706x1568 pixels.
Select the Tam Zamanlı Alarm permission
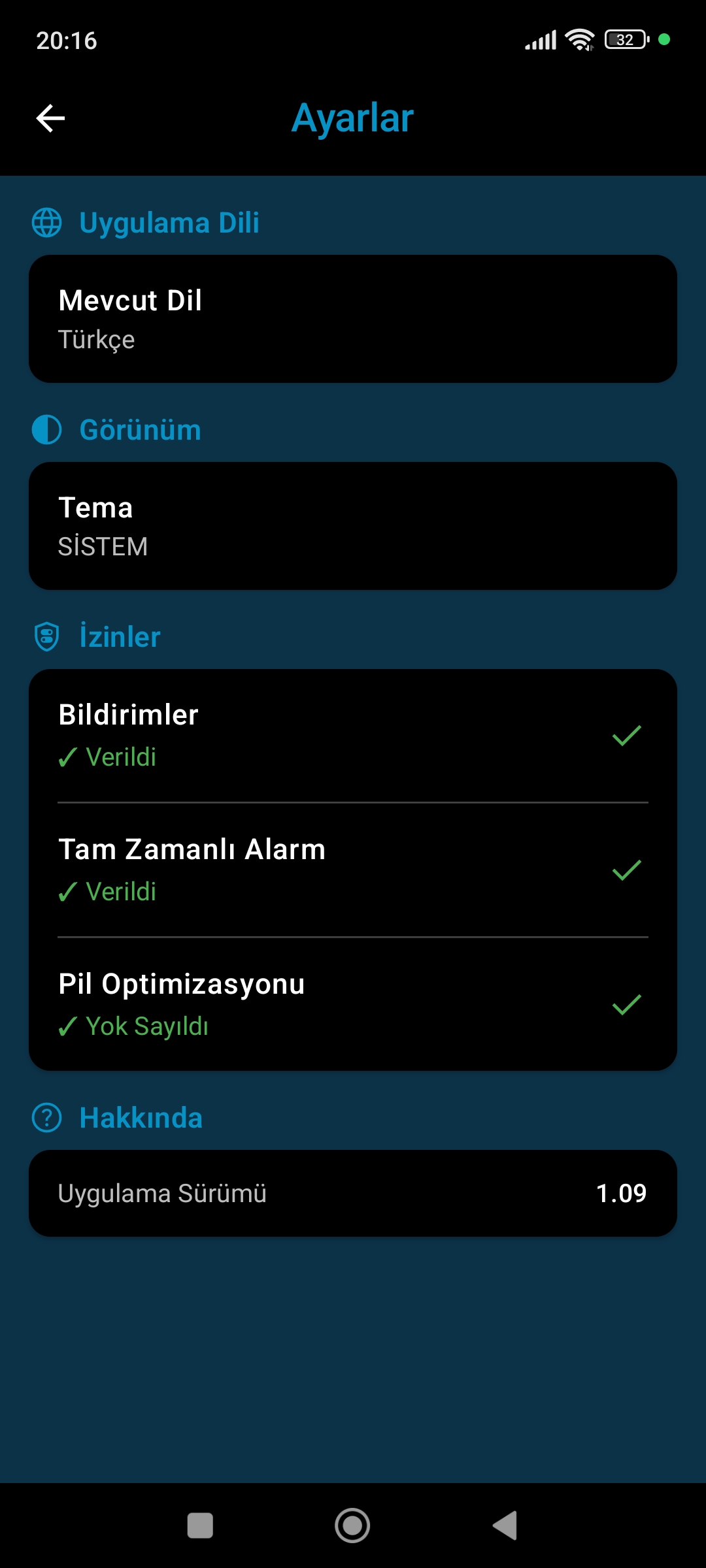353,870
